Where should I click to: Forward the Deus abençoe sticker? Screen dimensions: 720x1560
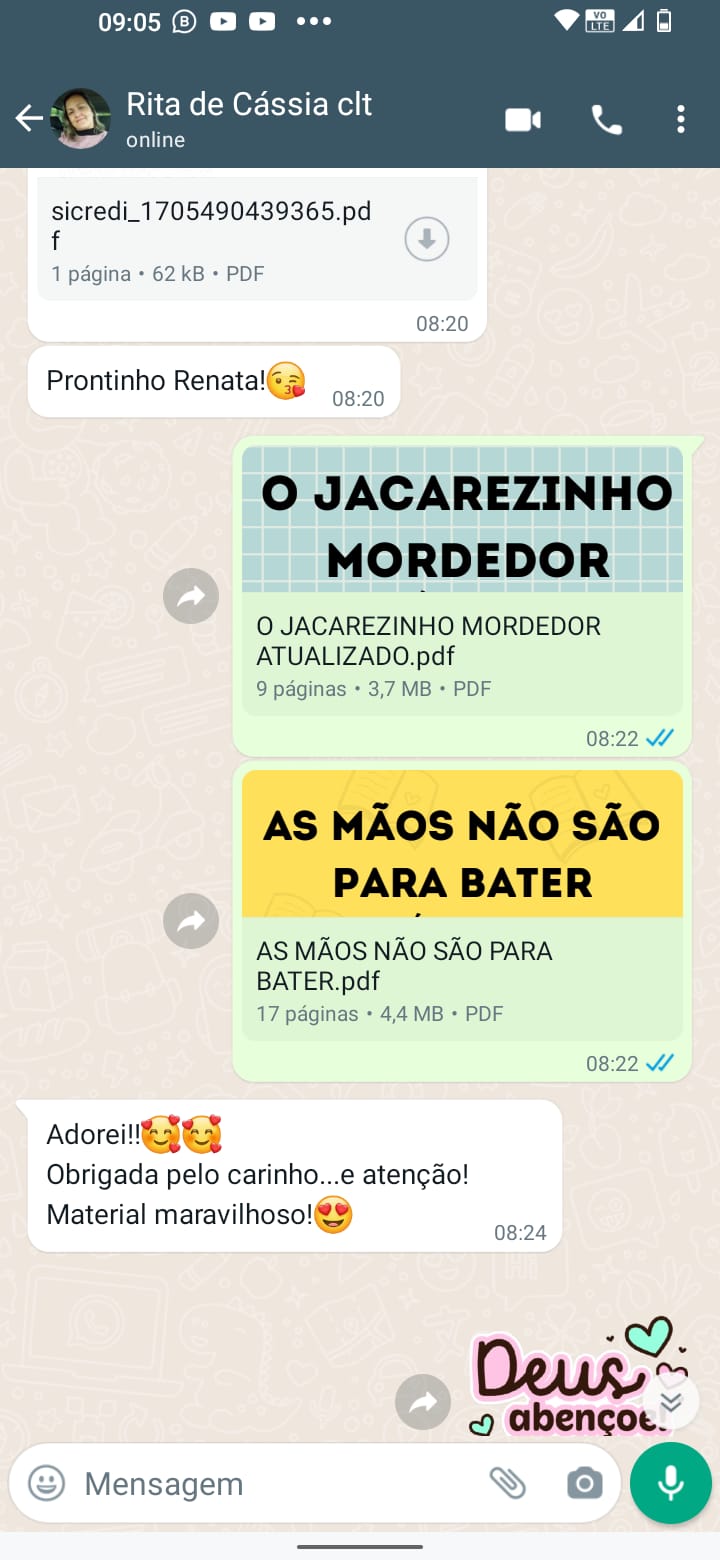pyautogui.click(x=423, y=1402)
